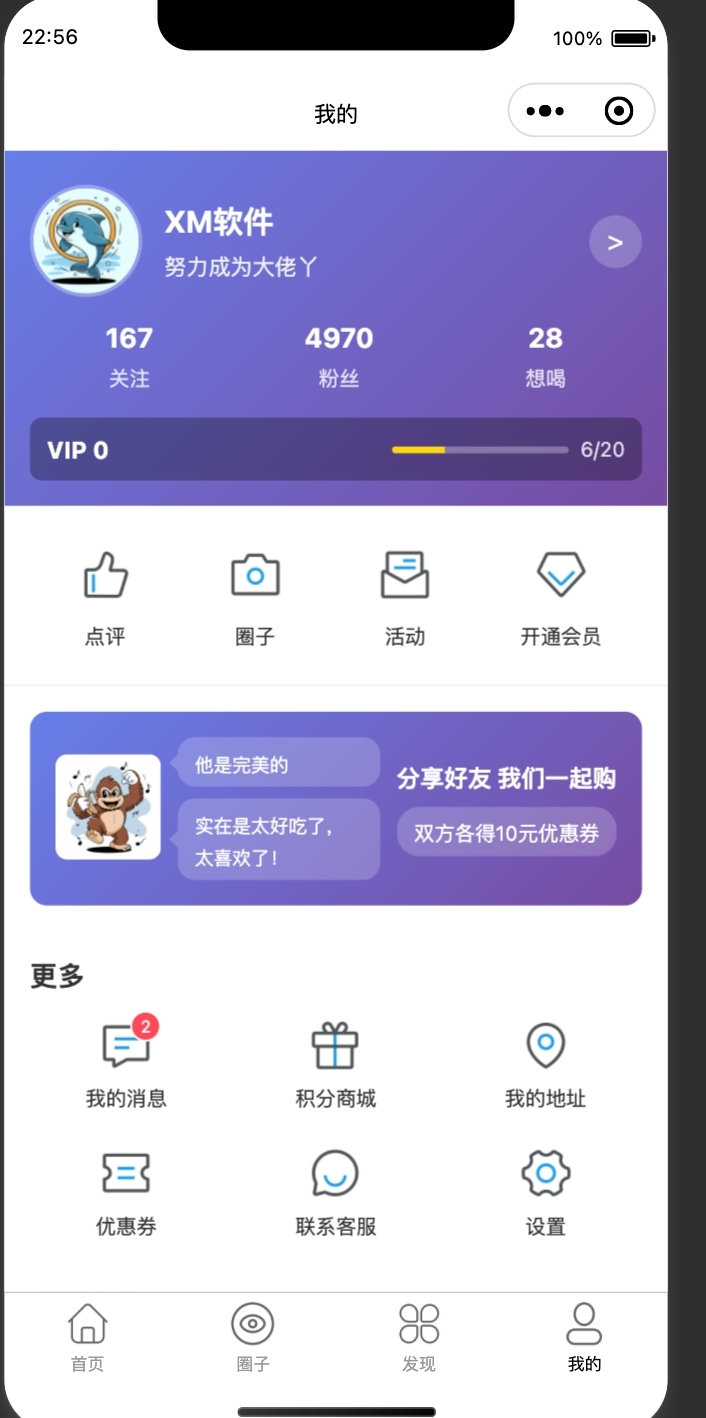The image size is (706, 1418).
Task: Contact support via 联系客服
Action: pos(335,1193)
